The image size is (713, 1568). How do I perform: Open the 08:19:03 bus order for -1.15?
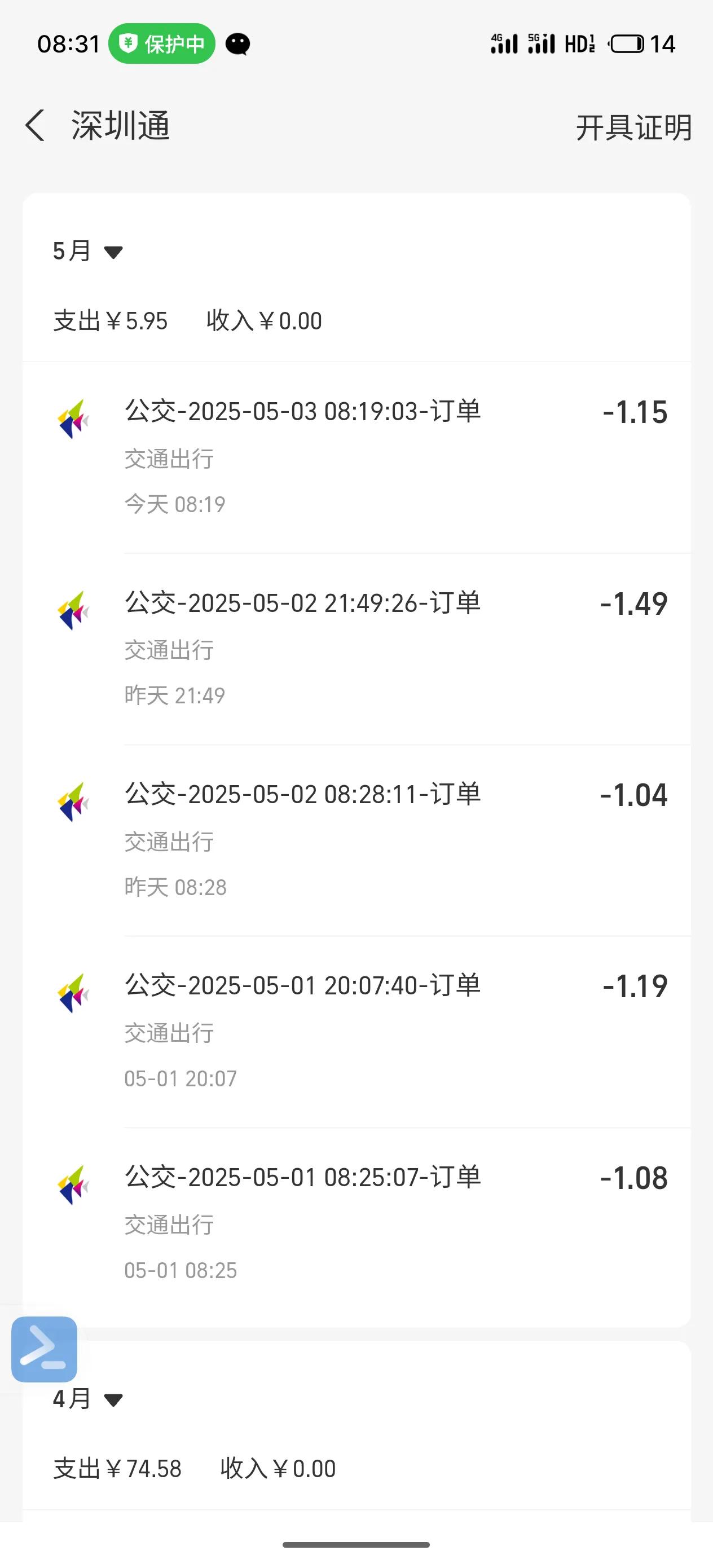coord(356,457)
